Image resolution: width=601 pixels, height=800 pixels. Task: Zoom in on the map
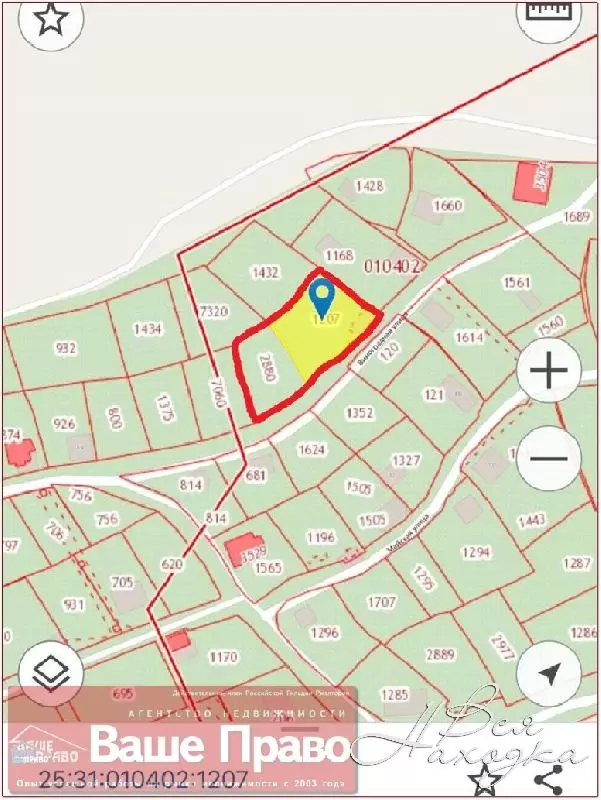coord(549,371)
